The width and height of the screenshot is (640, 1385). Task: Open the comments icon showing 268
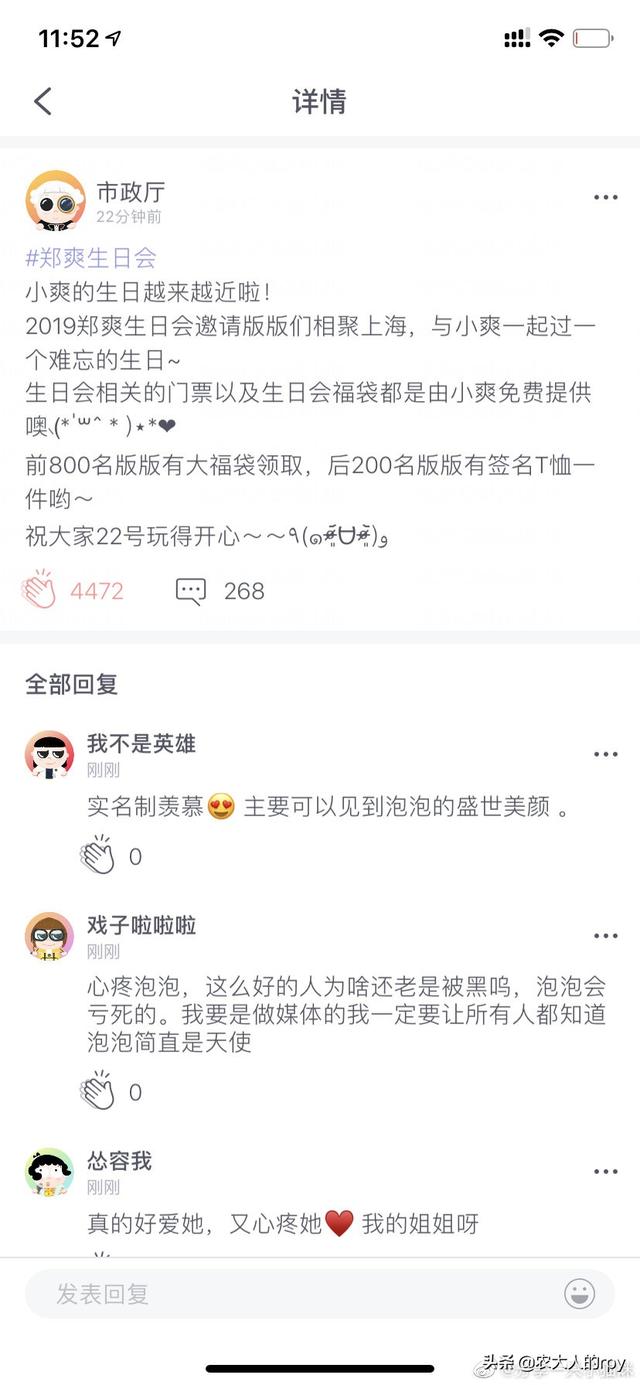pos(190,590)
